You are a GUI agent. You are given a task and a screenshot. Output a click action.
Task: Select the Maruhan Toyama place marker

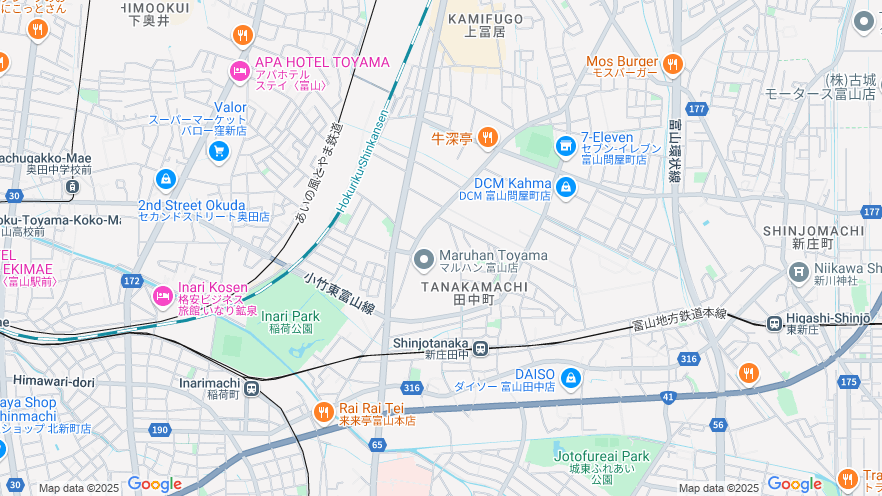pos(424,260)
